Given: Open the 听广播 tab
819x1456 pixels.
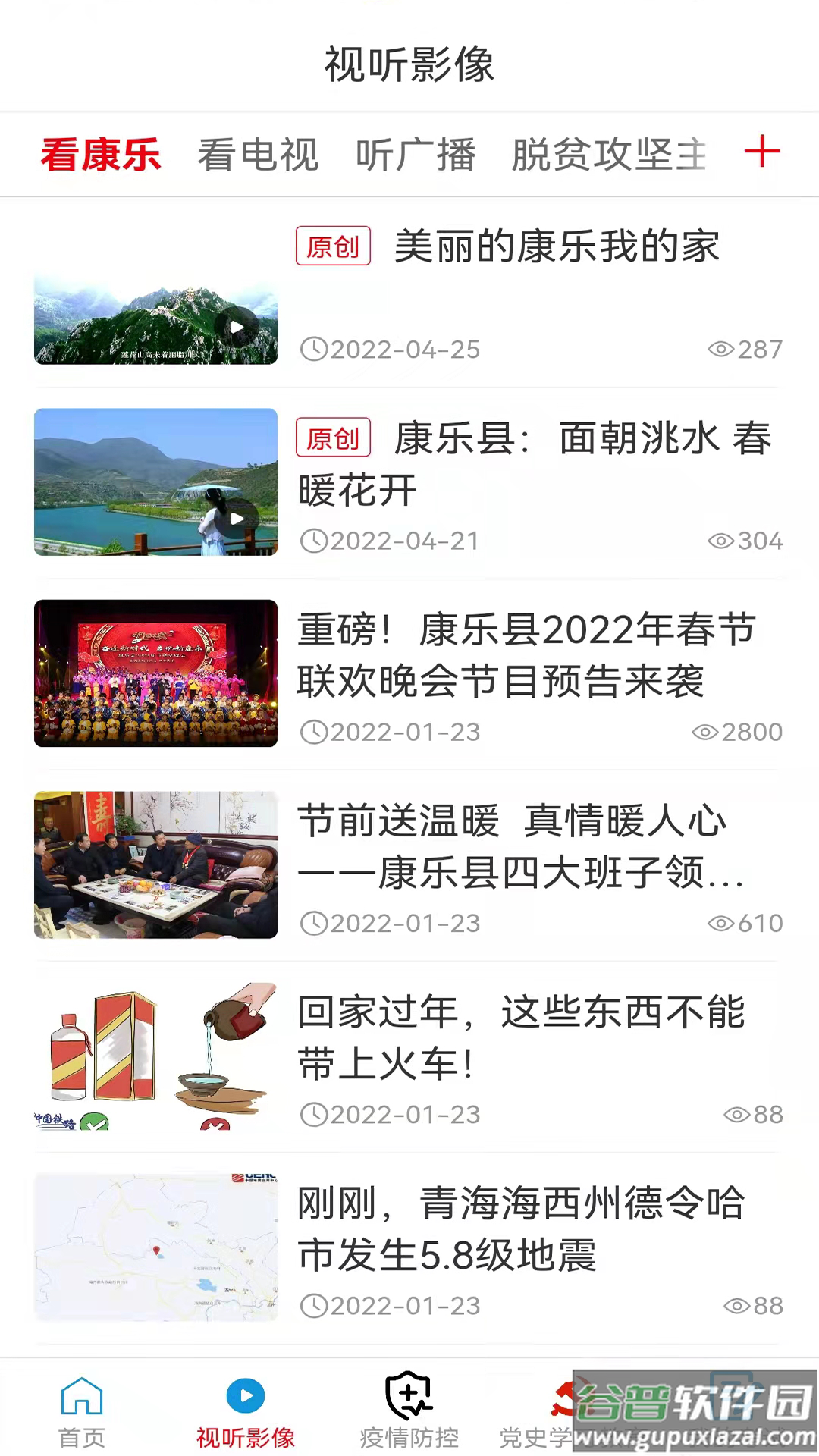Looking at the screenshot, I should point(416,155).
